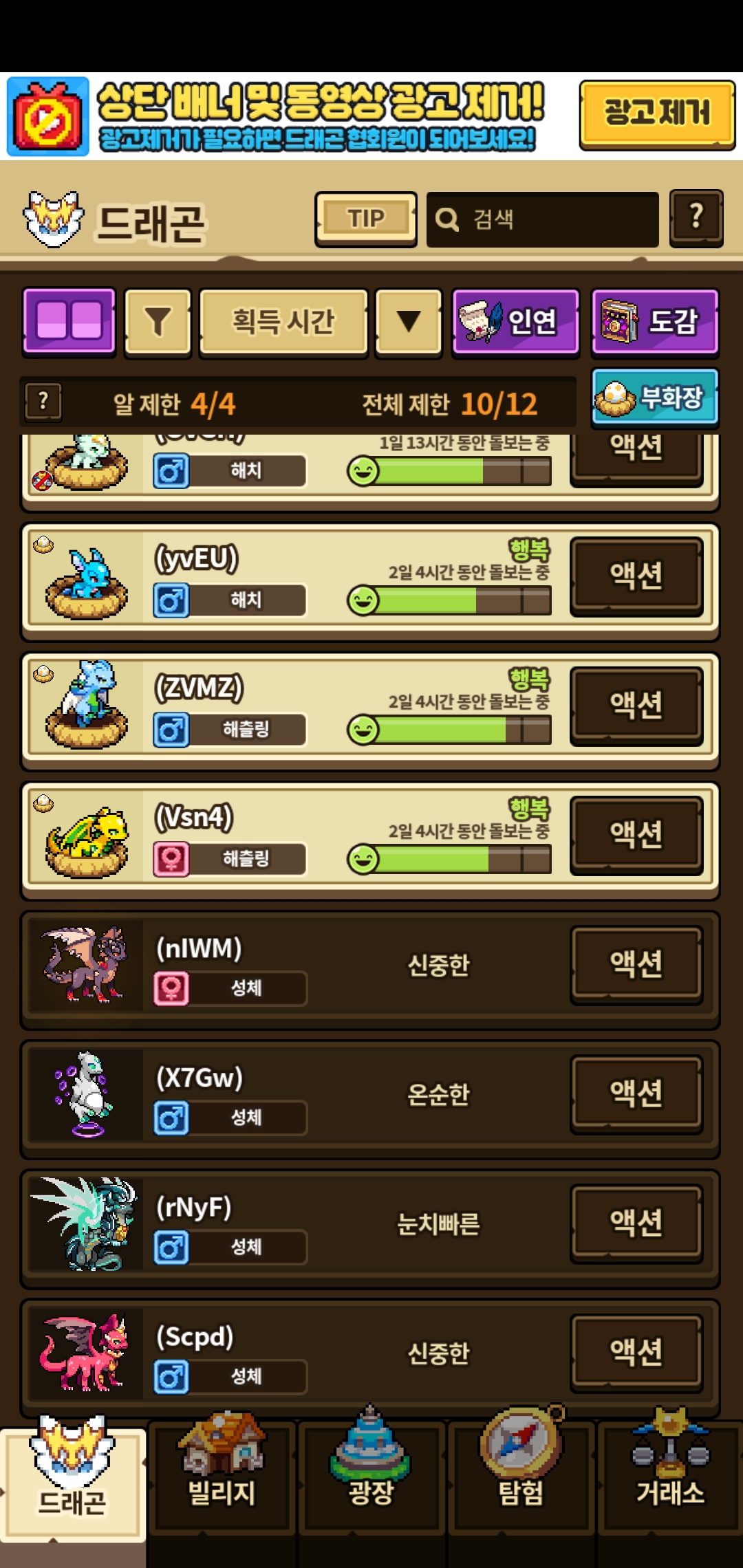743x1568 pixels.
Task: Open the question mark help button
Action: click(x=696, y=218)
